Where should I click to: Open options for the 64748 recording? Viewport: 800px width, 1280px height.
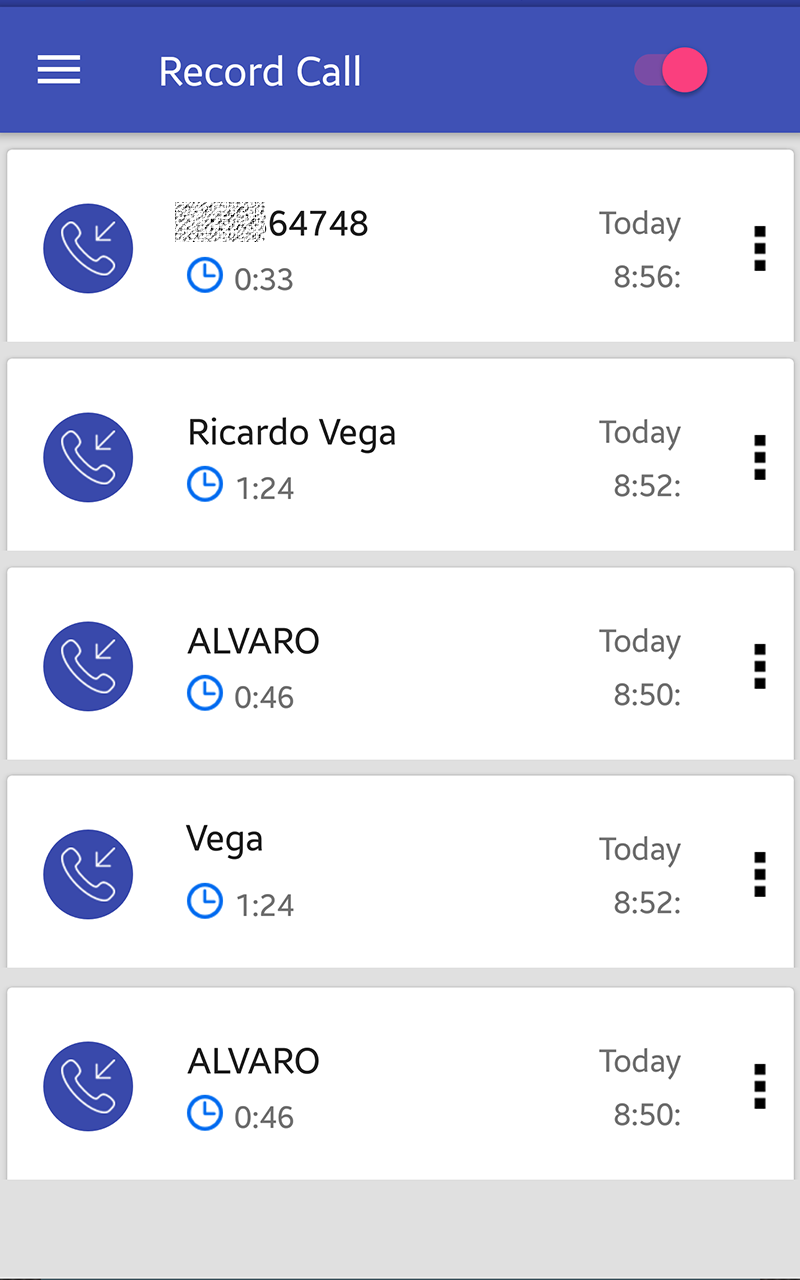(x=760, y=249)
